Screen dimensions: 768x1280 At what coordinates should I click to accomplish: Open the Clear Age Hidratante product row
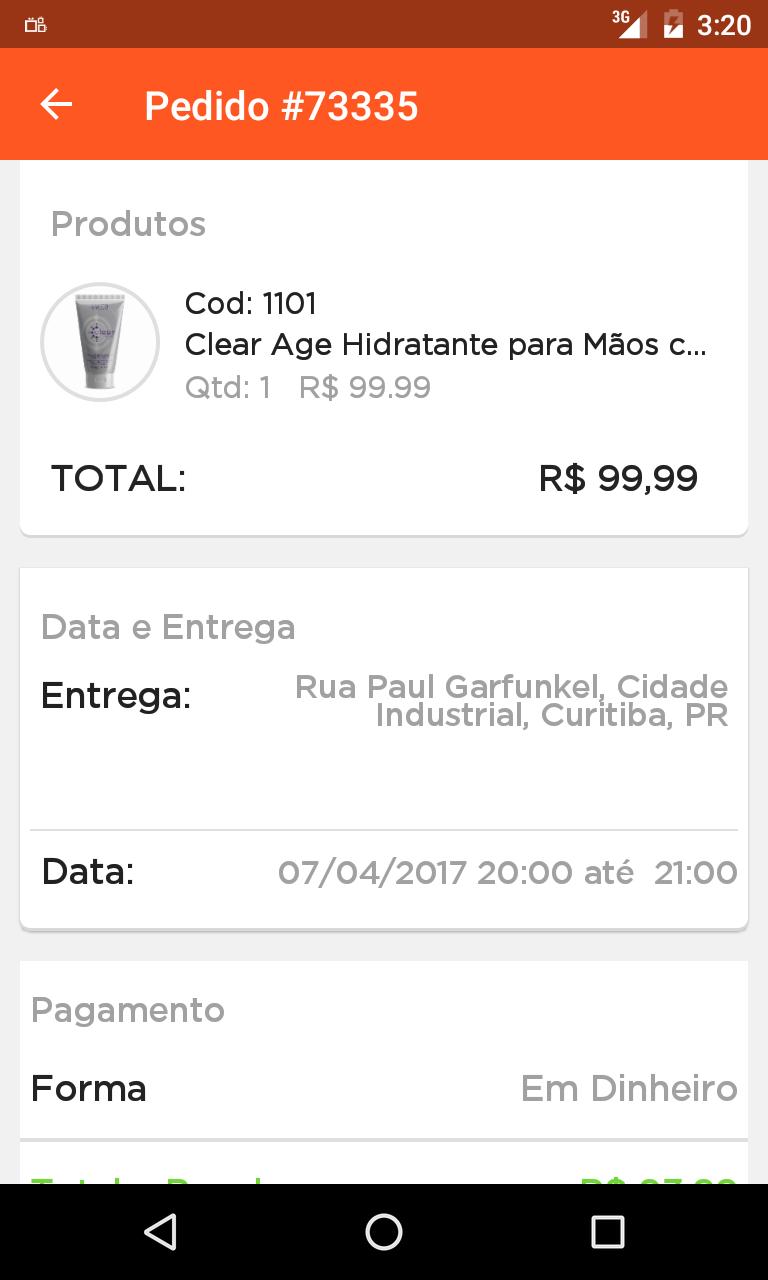tap(384, 344)
